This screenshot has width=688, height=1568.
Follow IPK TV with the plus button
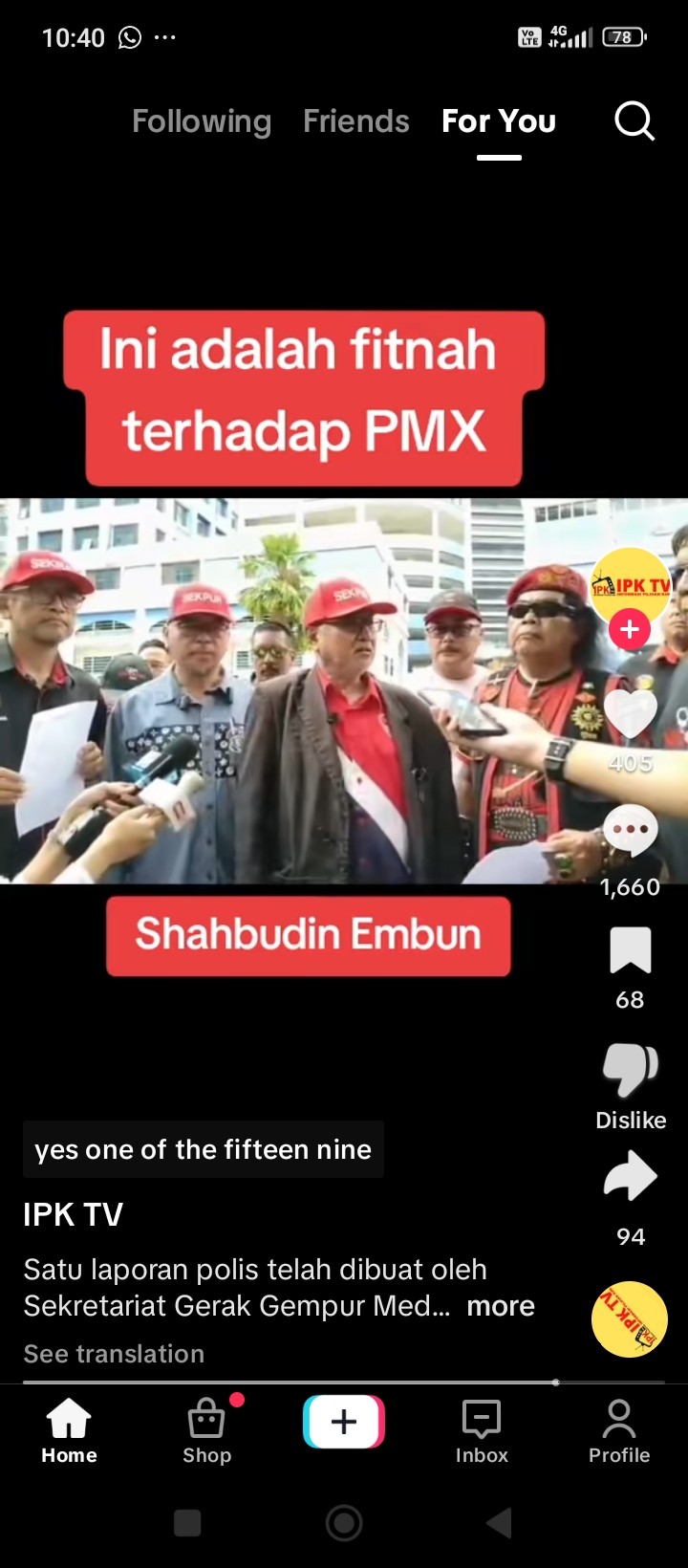tap(630, 630)
